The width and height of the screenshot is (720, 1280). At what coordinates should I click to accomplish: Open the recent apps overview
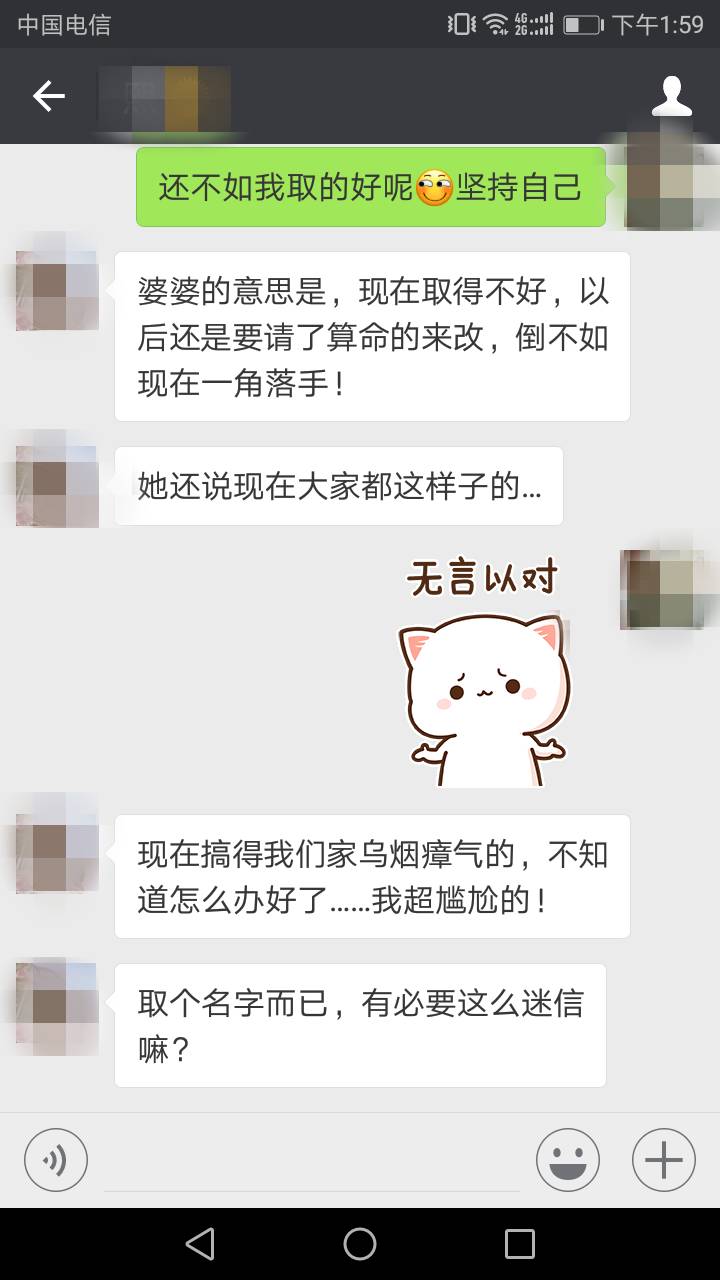[520, 1244]
